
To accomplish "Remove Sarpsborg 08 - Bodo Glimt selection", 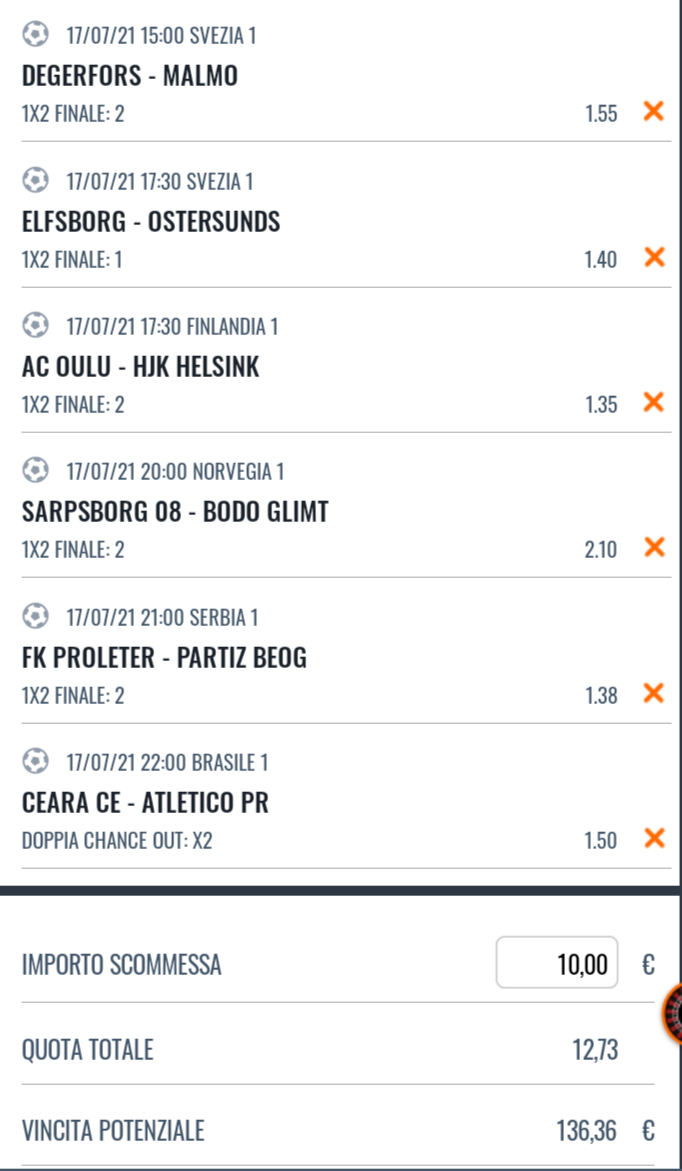I will [653, 547].
